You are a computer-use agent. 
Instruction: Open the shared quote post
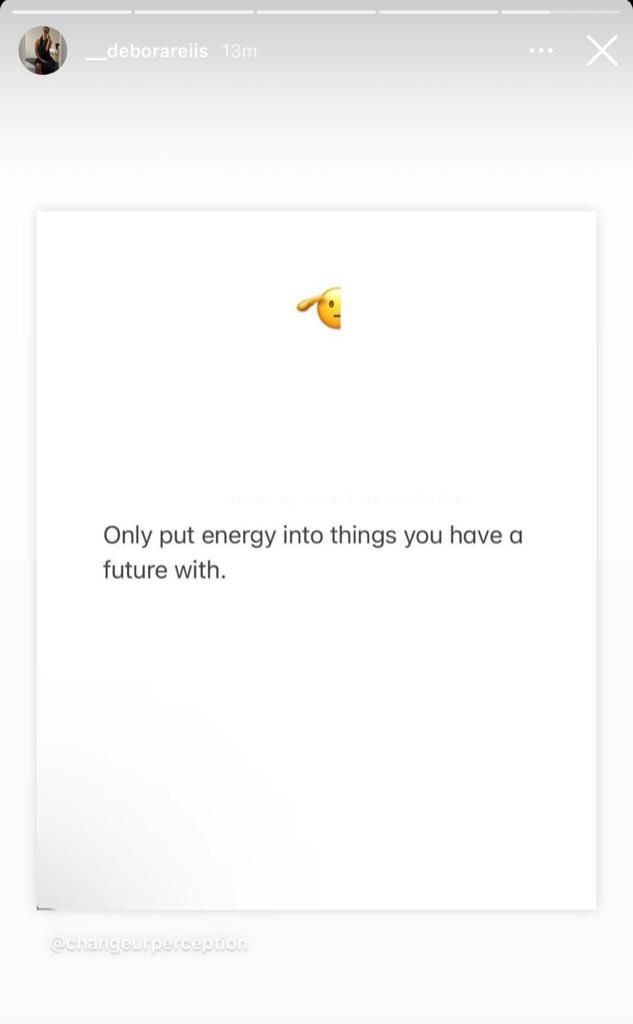click(316, 560)
